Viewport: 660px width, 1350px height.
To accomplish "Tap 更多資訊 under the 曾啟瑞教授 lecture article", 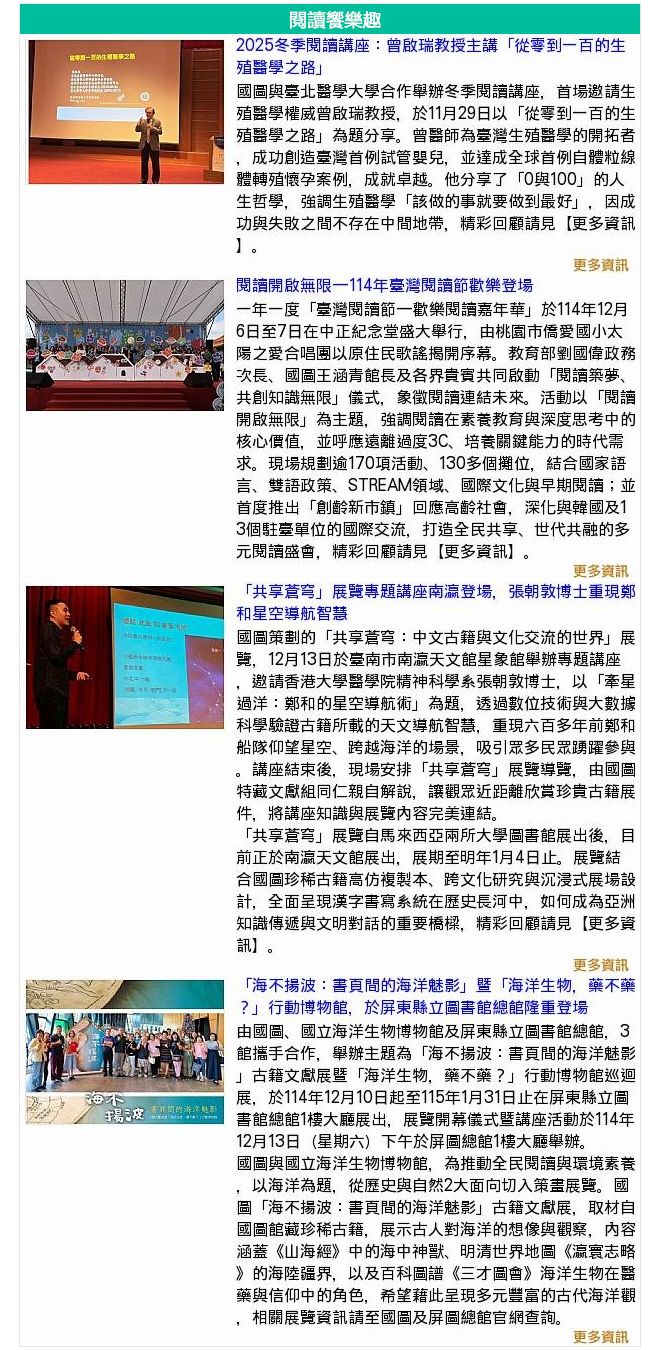I will [x=600, y=265].
